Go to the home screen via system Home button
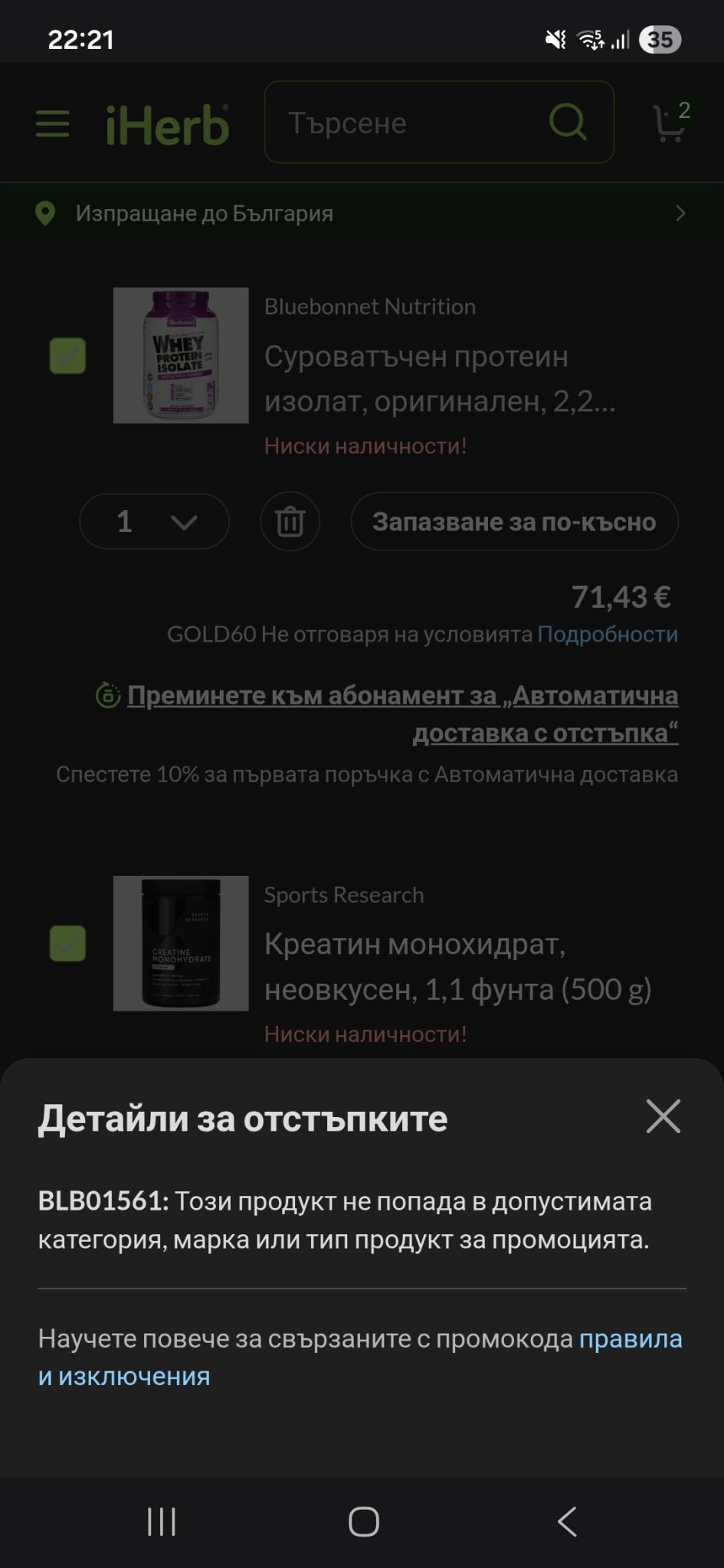The height and width of the screenshot is (1568, 724). click(363, 1522)
